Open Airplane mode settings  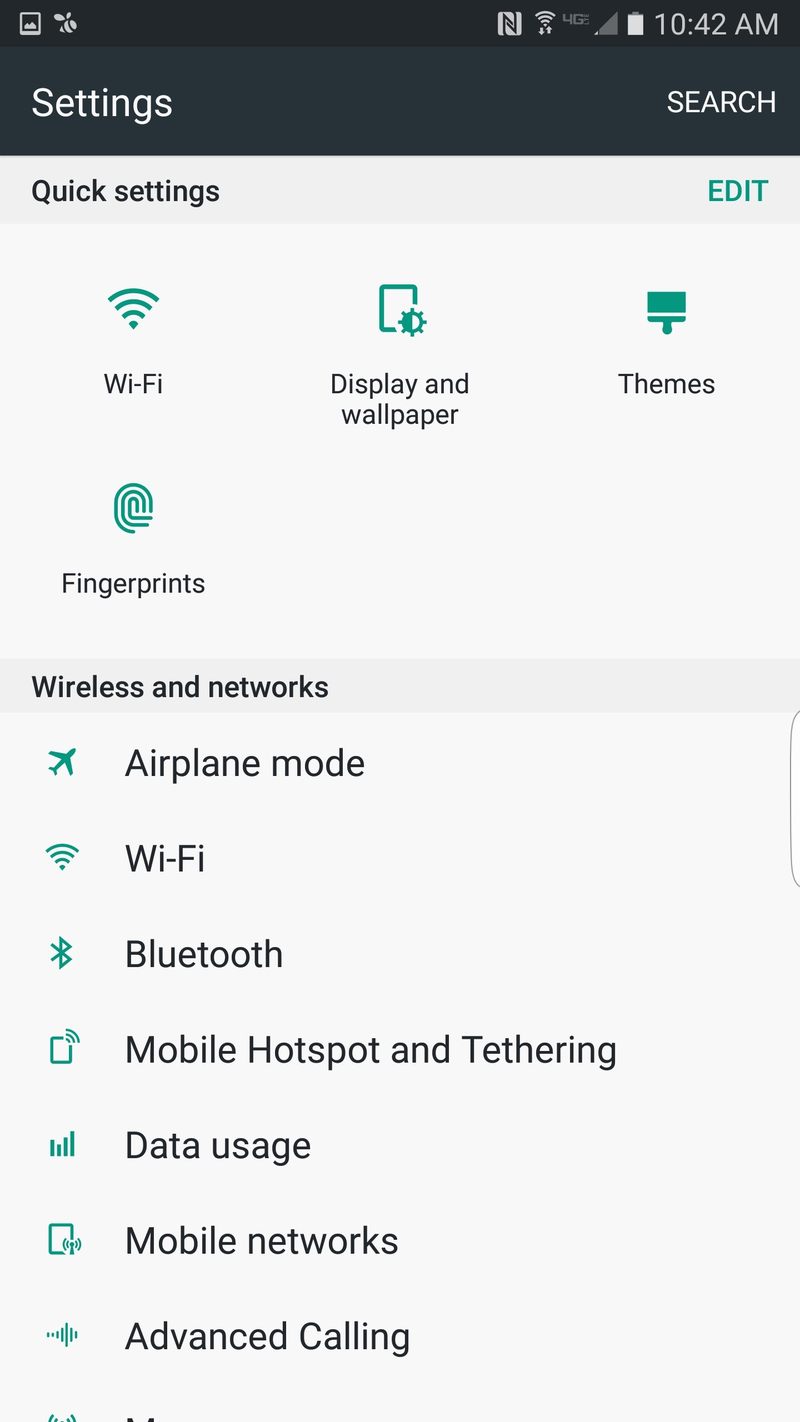click(400, 763)
